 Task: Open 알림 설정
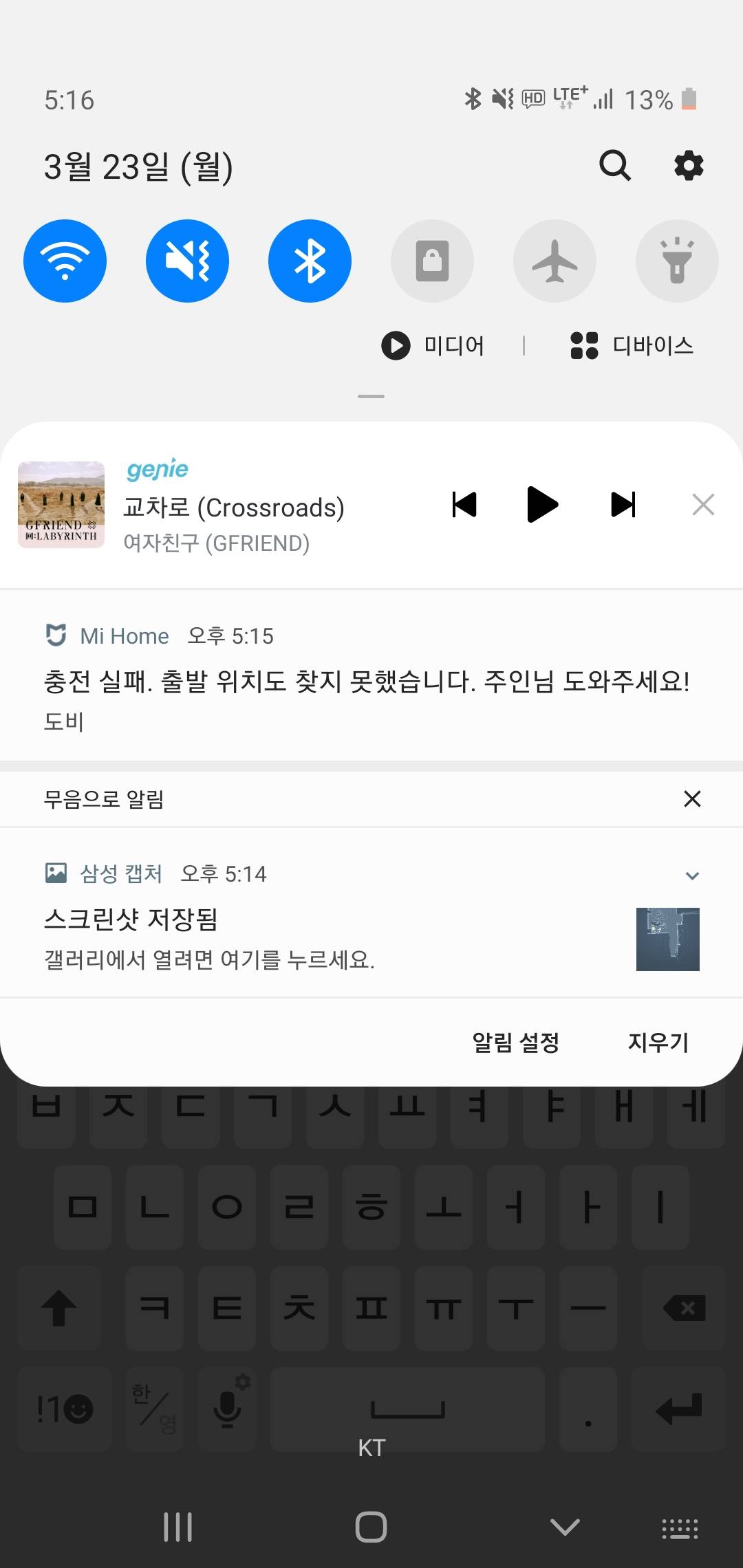coord(515,1043)
